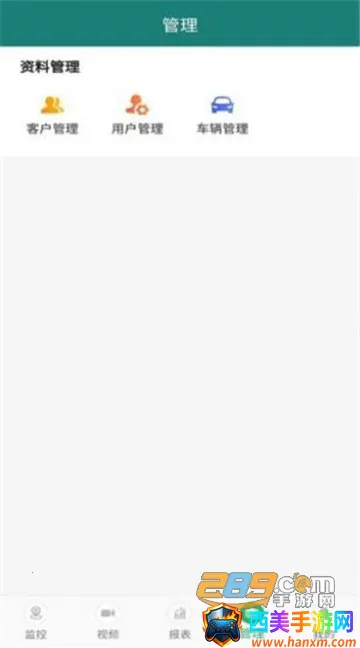Open 车辆管理 vehicle management
The image size is (360, 648).
point(222,115)
